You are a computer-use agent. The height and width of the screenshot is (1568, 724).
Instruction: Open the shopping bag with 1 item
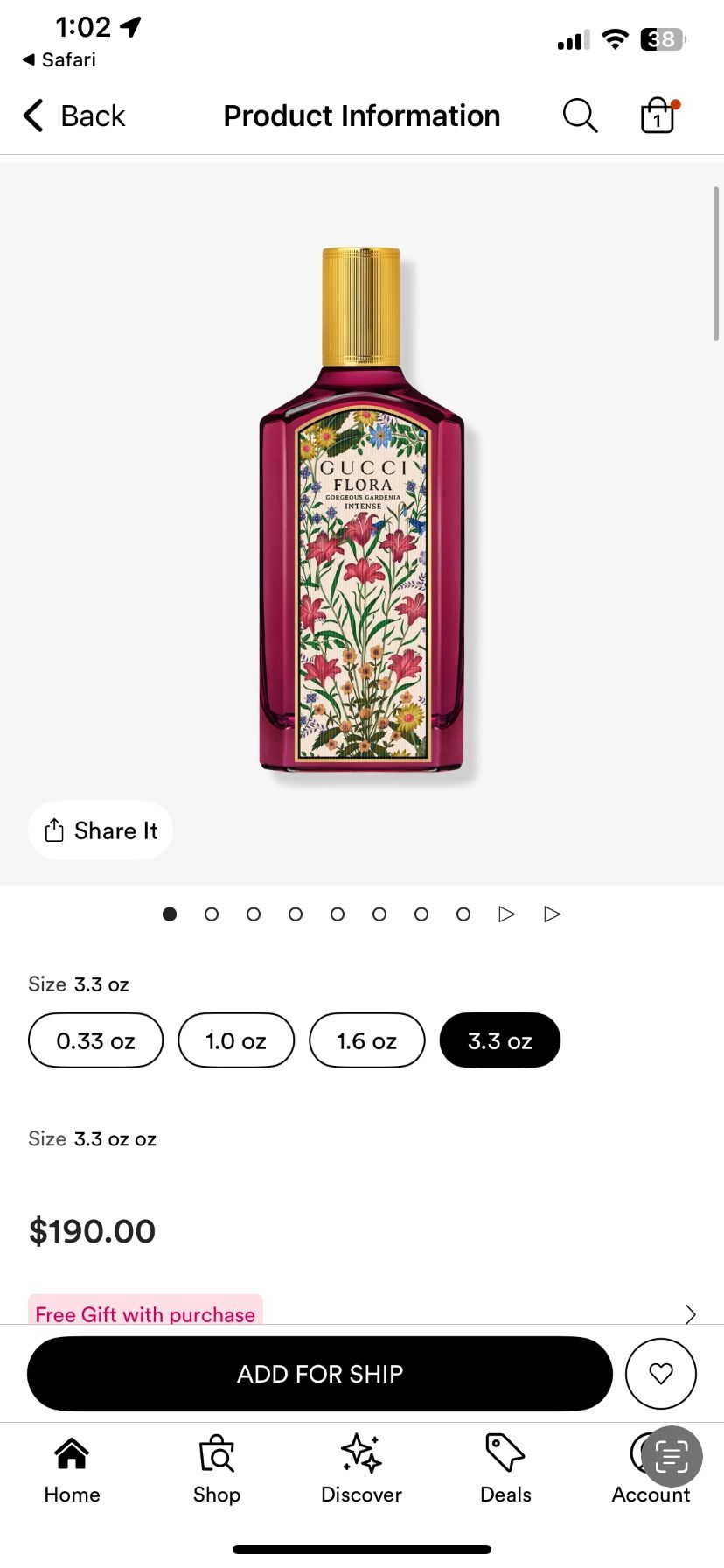pyautogui.click(x=657, y=115)
